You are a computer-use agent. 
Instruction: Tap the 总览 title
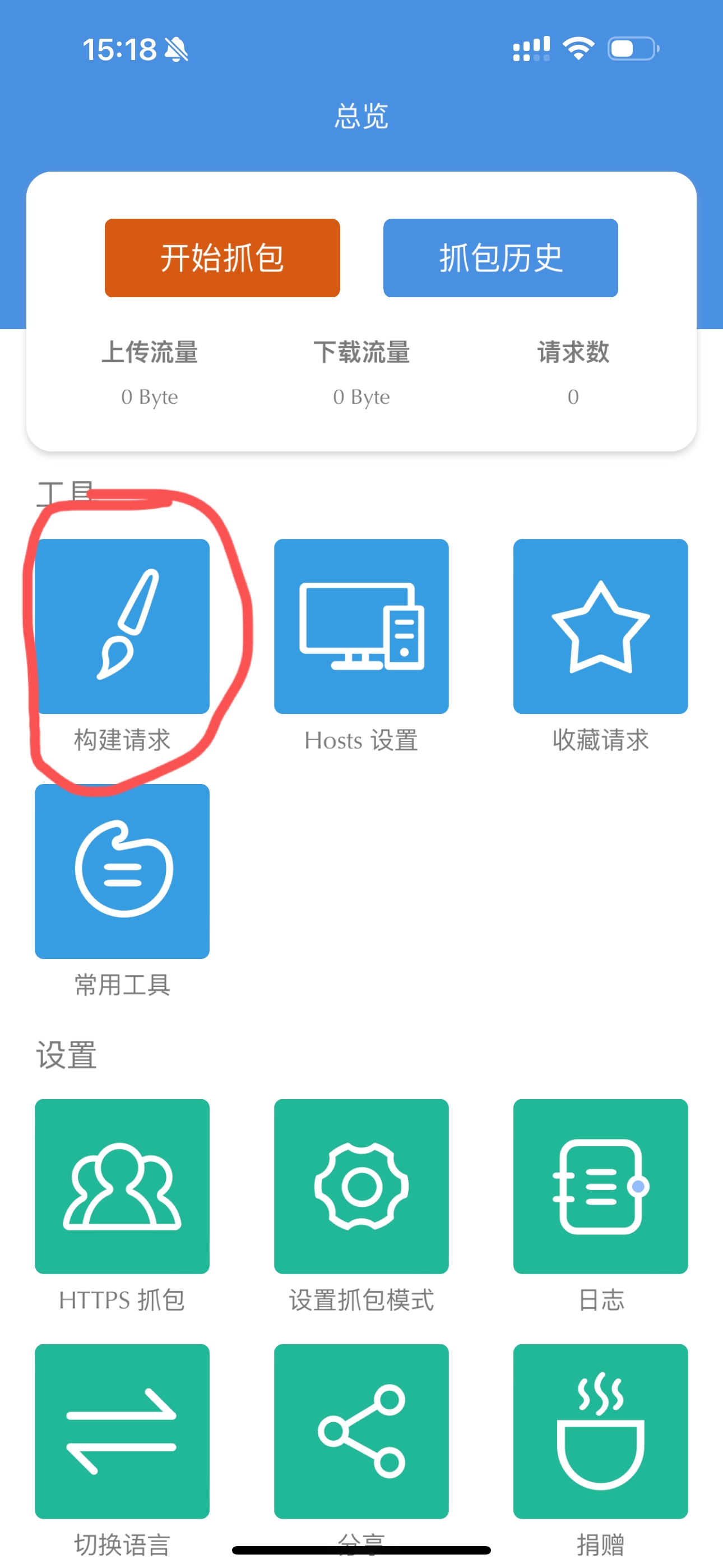361,116
